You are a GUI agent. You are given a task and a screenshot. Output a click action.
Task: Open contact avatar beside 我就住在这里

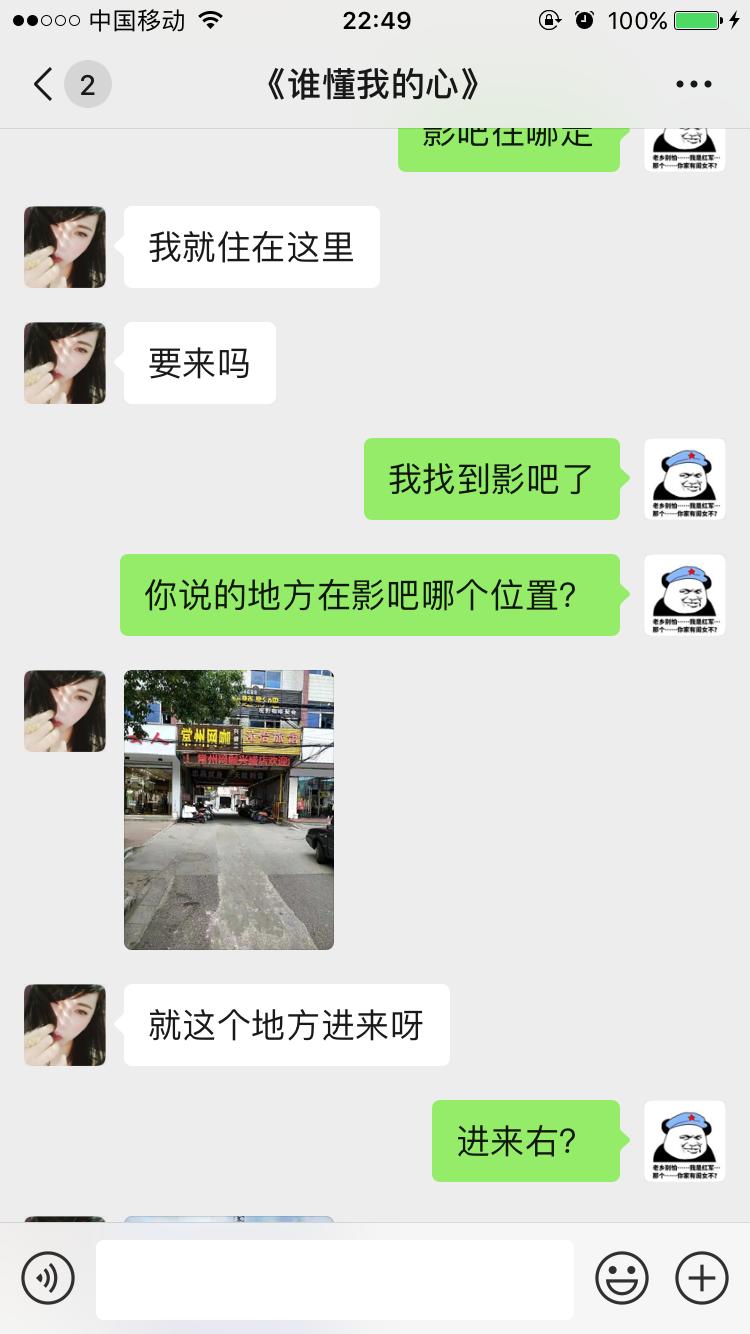(65, 247)
